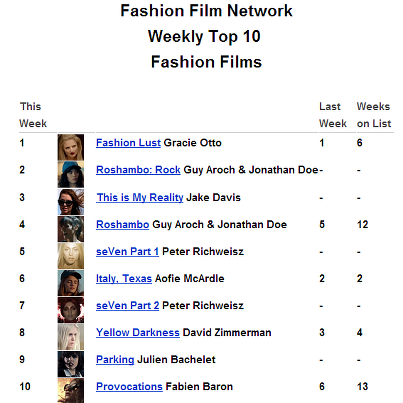
Task: Open the Provocations link
Action: coord(129,386)
